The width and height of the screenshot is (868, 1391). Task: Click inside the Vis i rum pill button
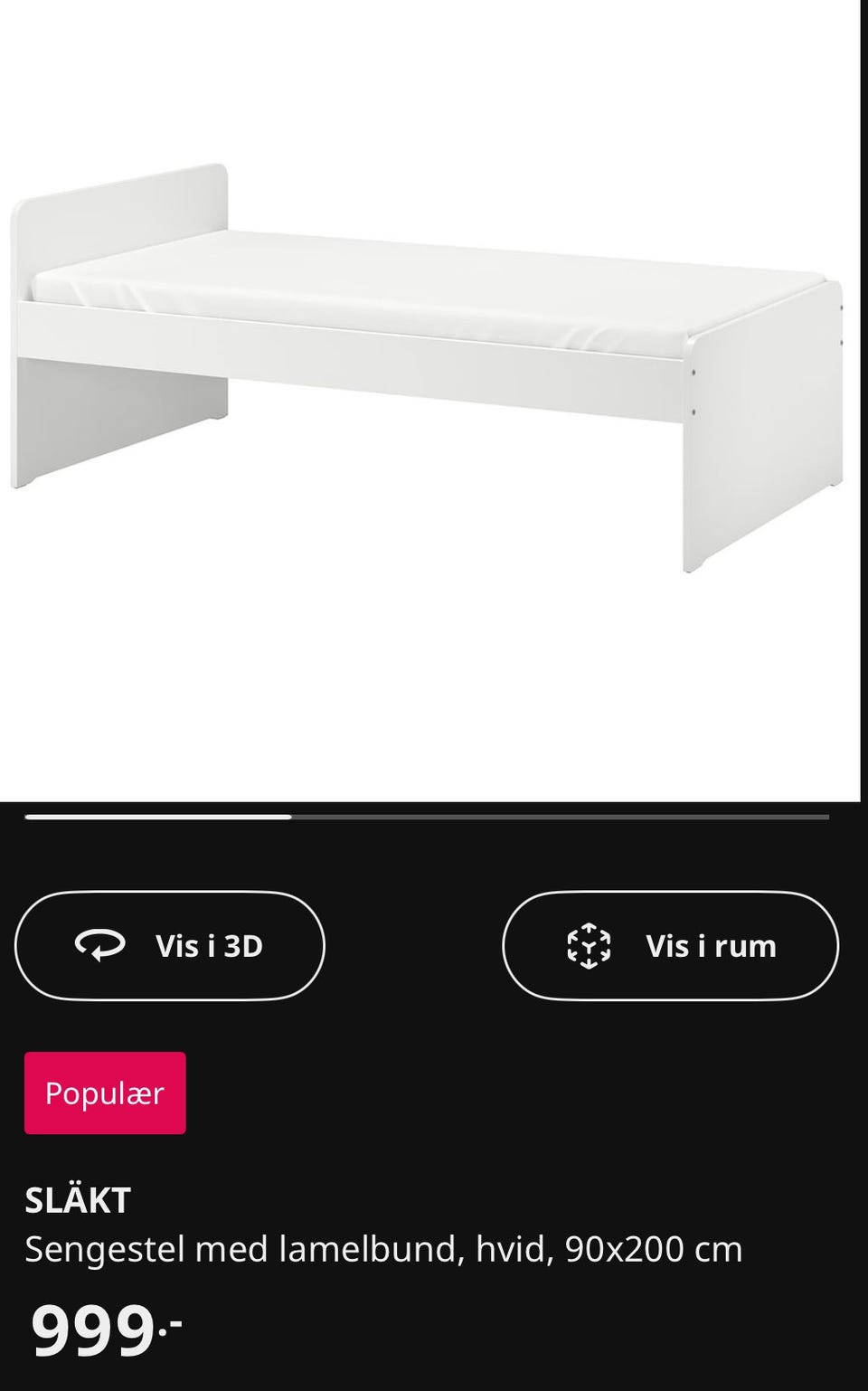point(671,944)
